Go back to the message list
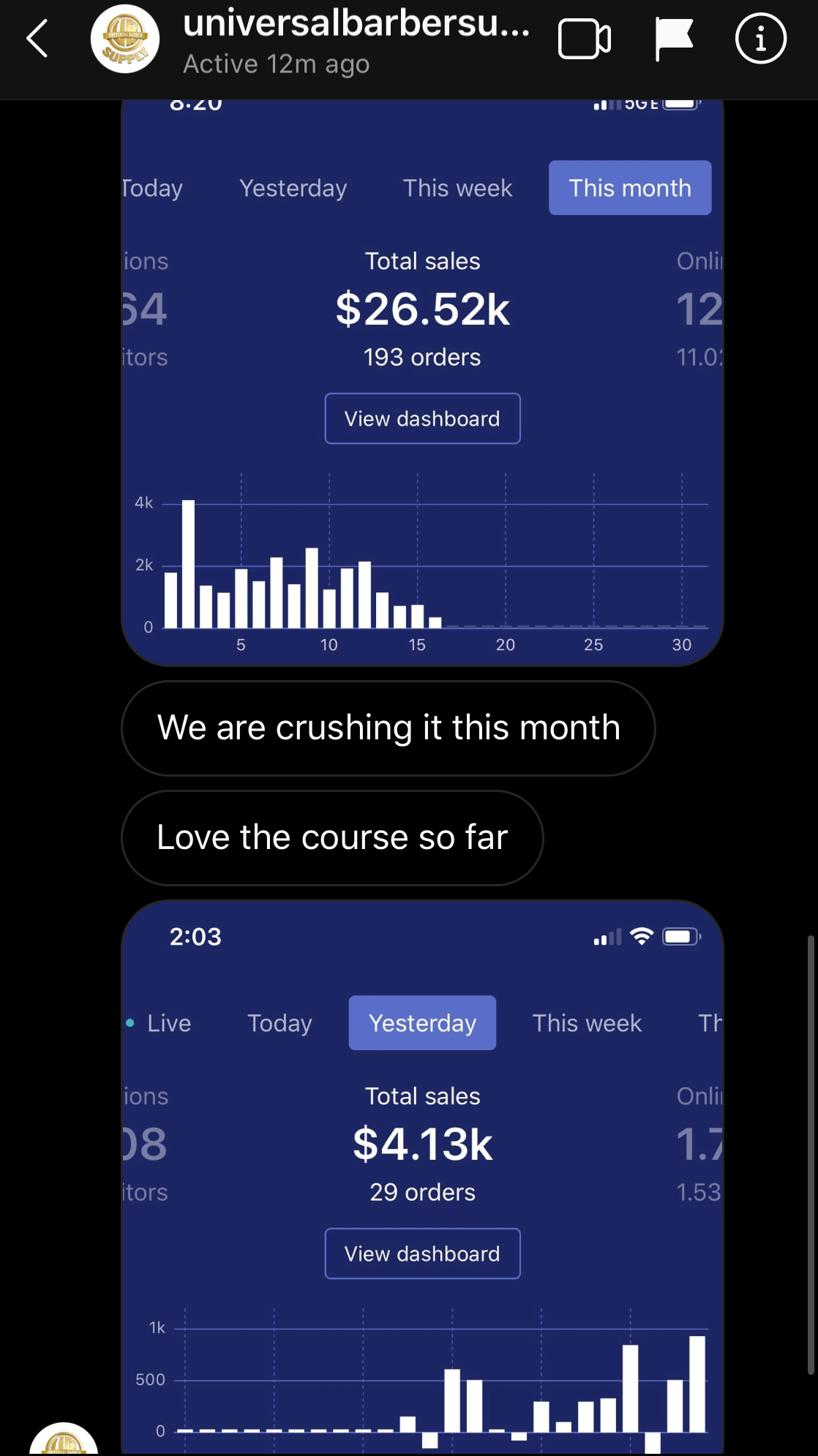 [37, 39]
